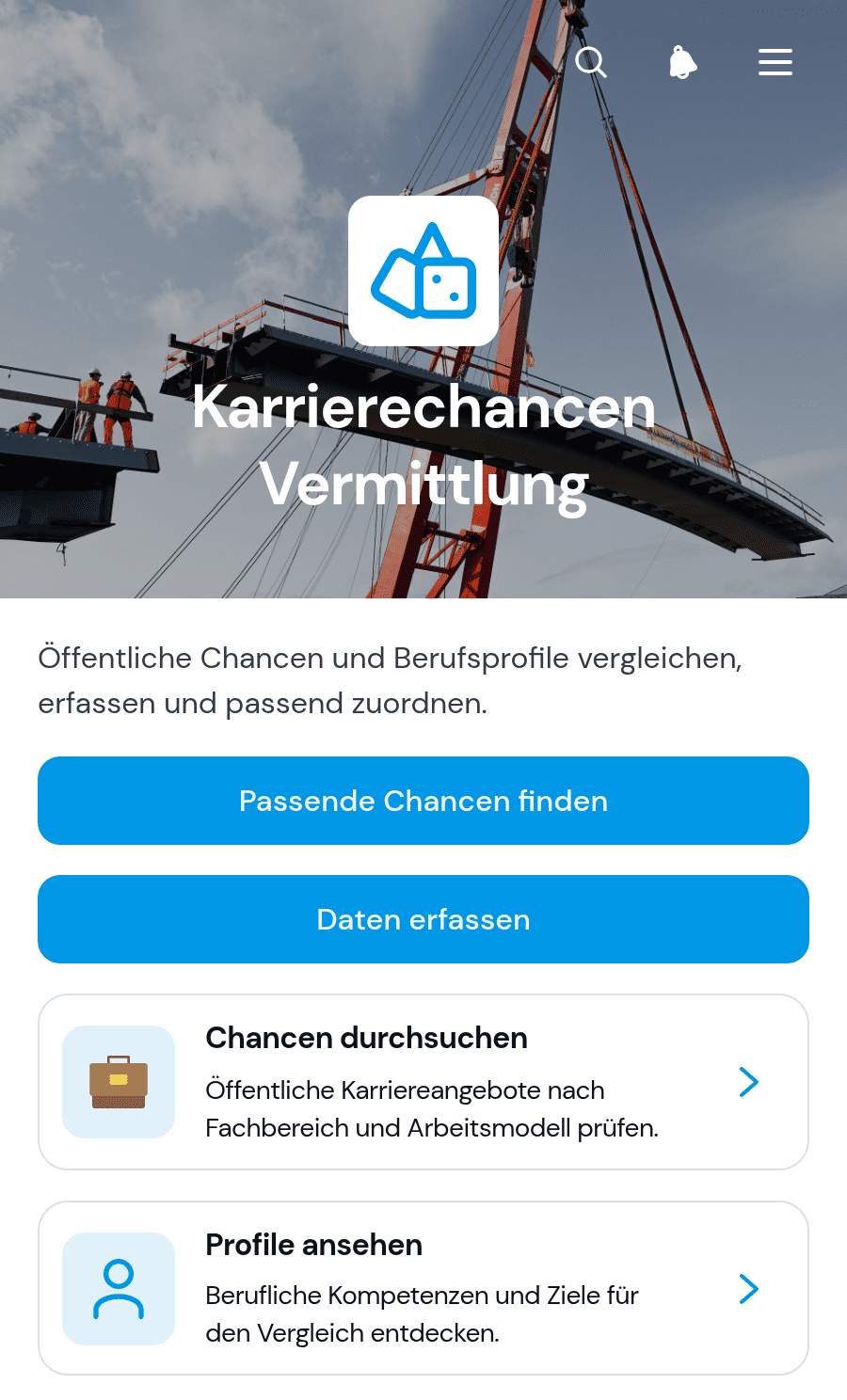
Task: Tap Passende Chancen finden button
Action: (423, 801)
